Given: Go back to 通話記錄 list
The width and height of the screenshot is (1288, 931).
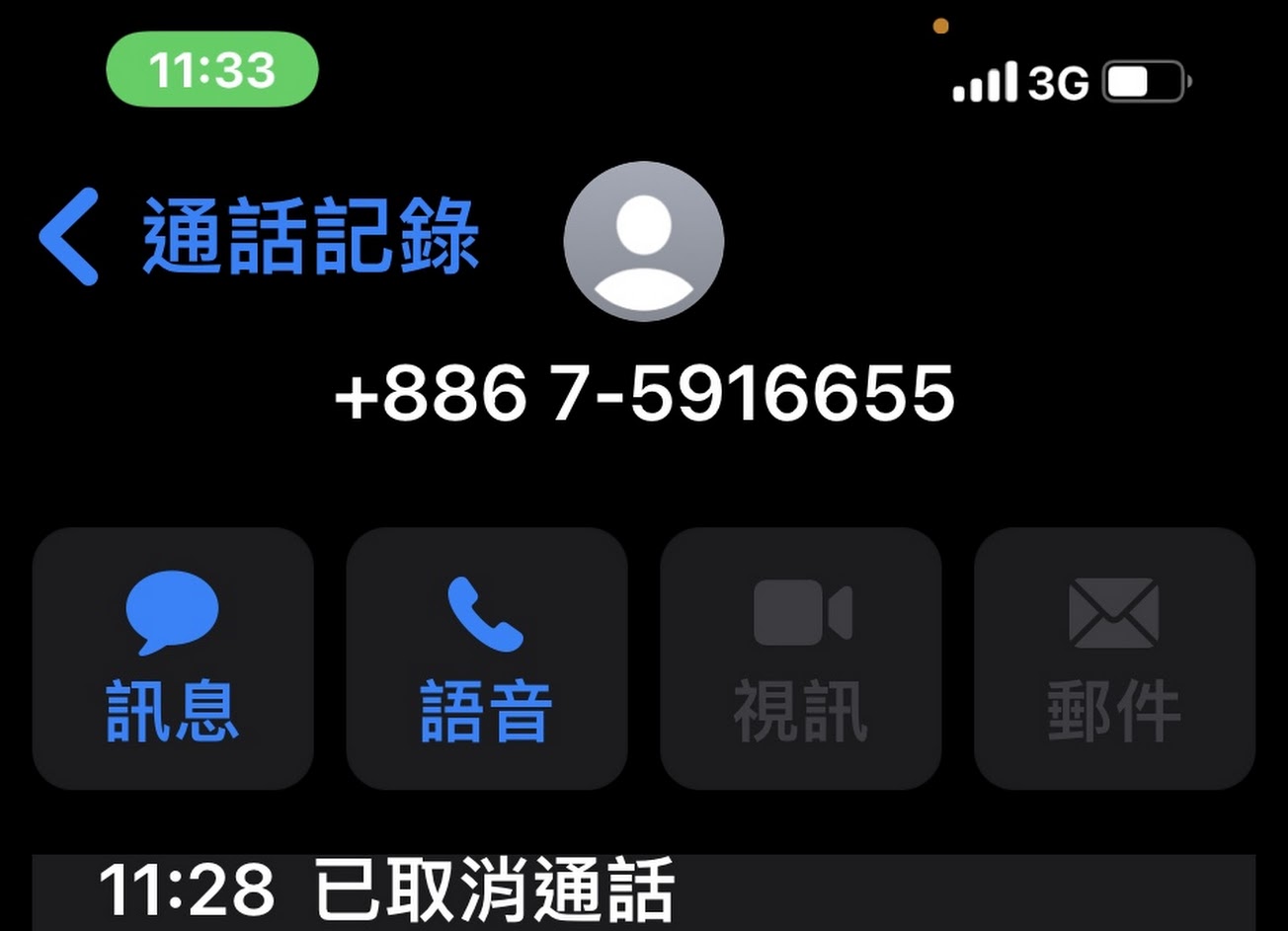Looking at the screenshot, I should [259, 237].
